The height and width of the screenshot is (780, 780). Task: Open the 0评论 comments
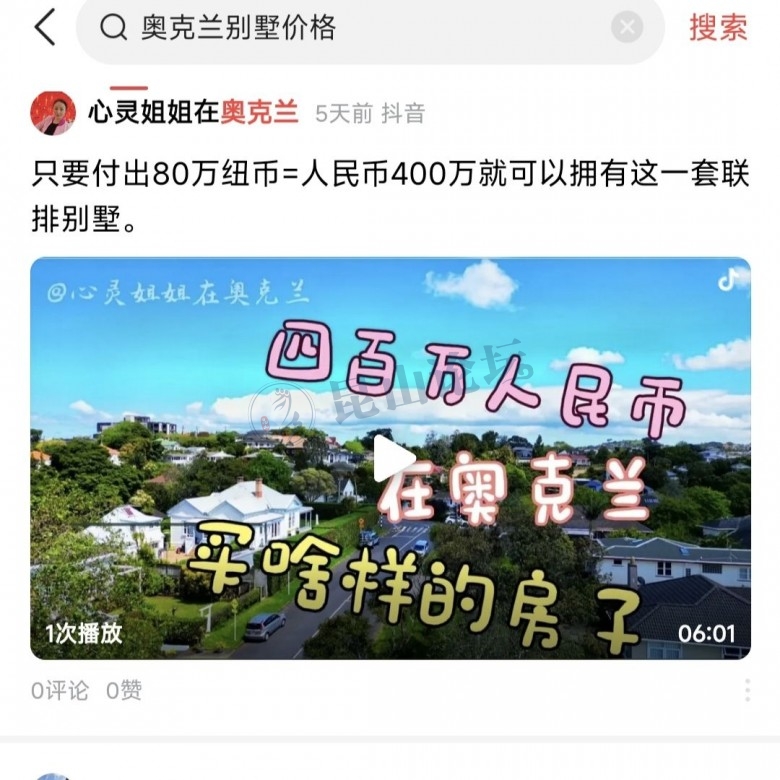tap(60, 690)
